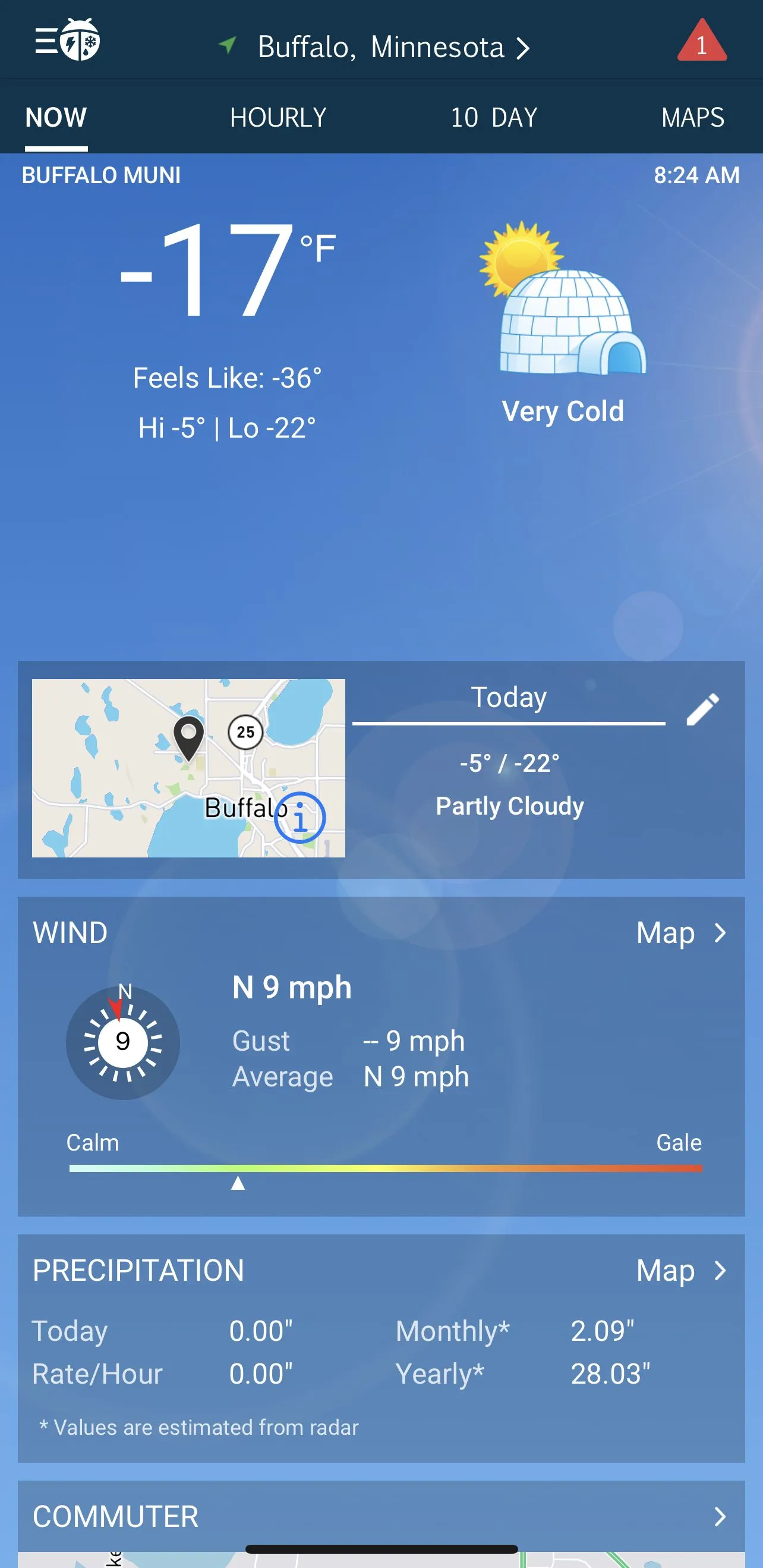Expand the Commuter section
This screenshot has height=1568, width=763.
(720, 1516)
